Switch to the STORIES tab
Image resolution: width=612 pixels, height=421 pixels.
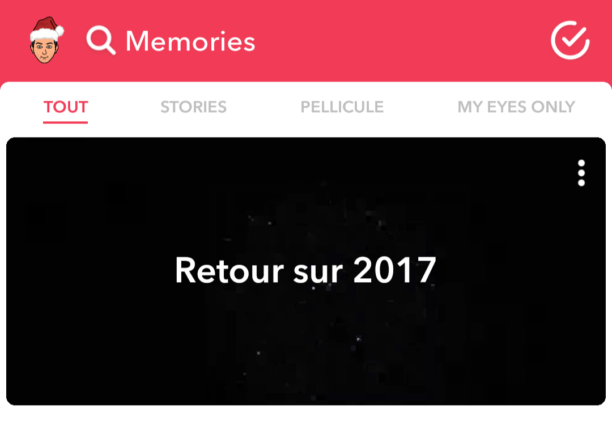pos(193,107)
